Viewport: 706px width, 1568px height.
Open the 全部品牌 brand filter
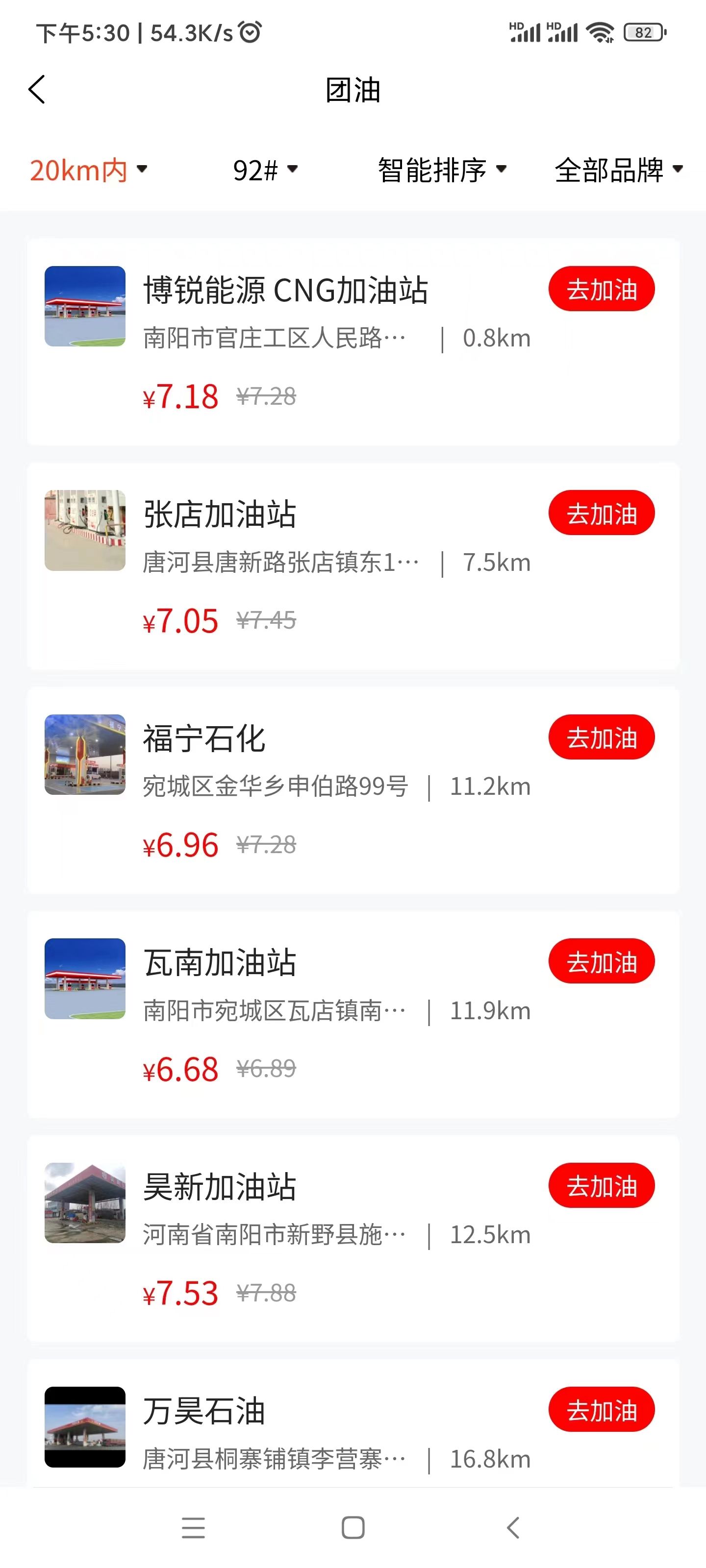pyautogui.click(x=618, y=170)
